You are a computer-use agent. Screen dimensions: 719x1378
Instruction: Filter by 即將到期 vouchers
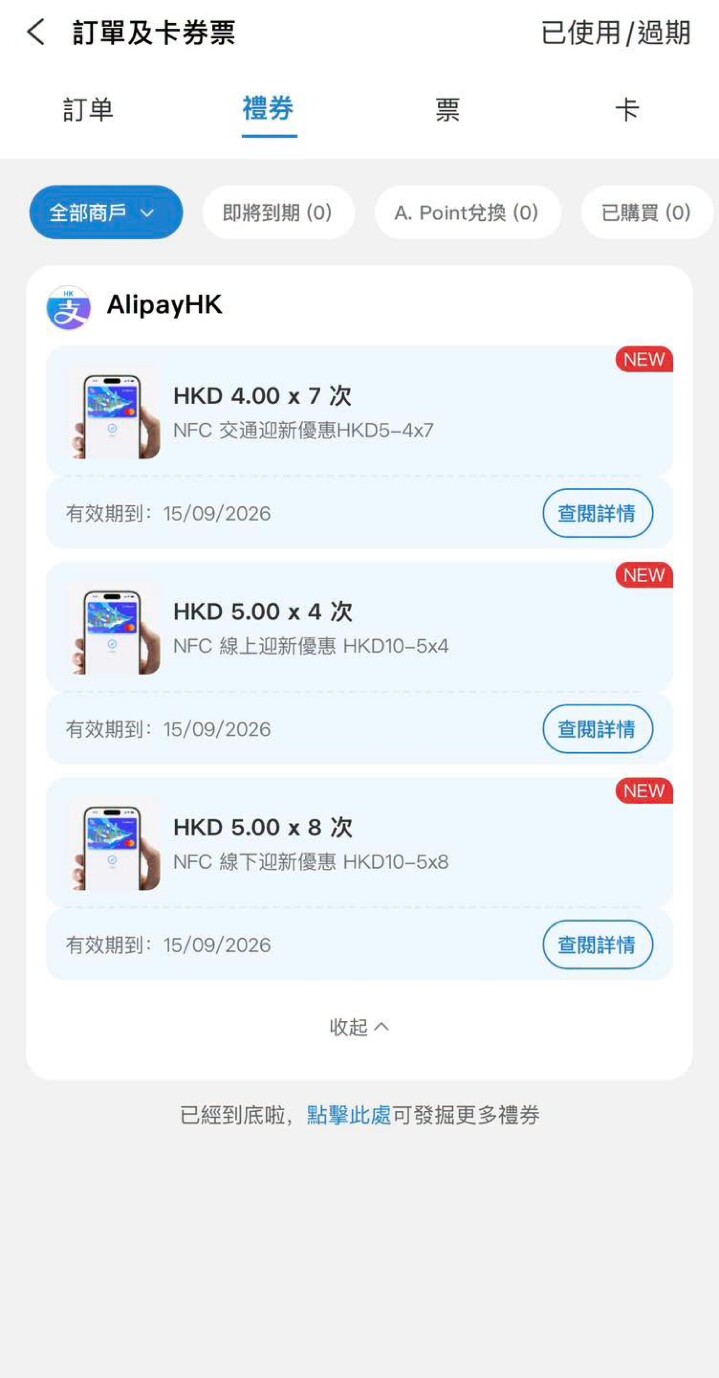tap(278, 212)
